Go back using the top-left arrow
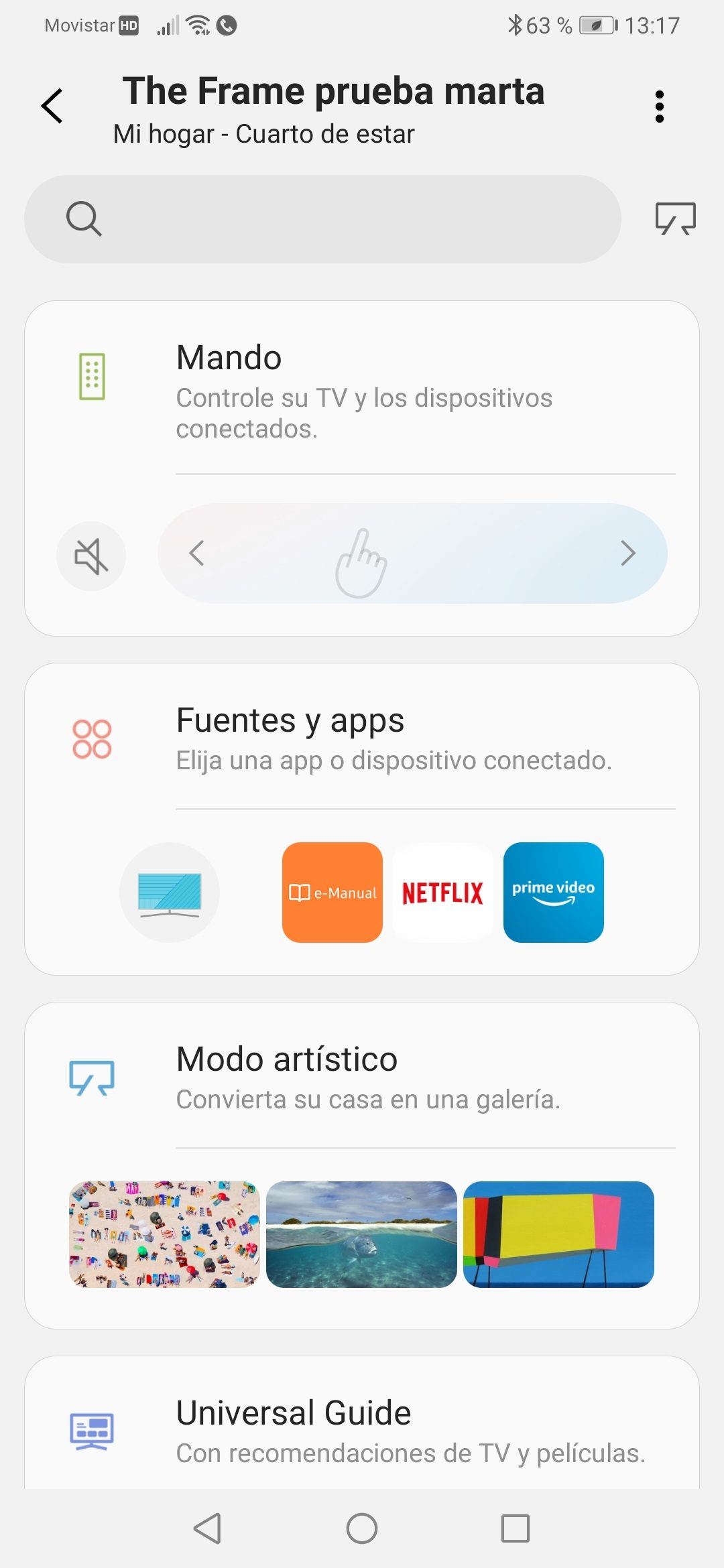 click(x=52, y=106)
